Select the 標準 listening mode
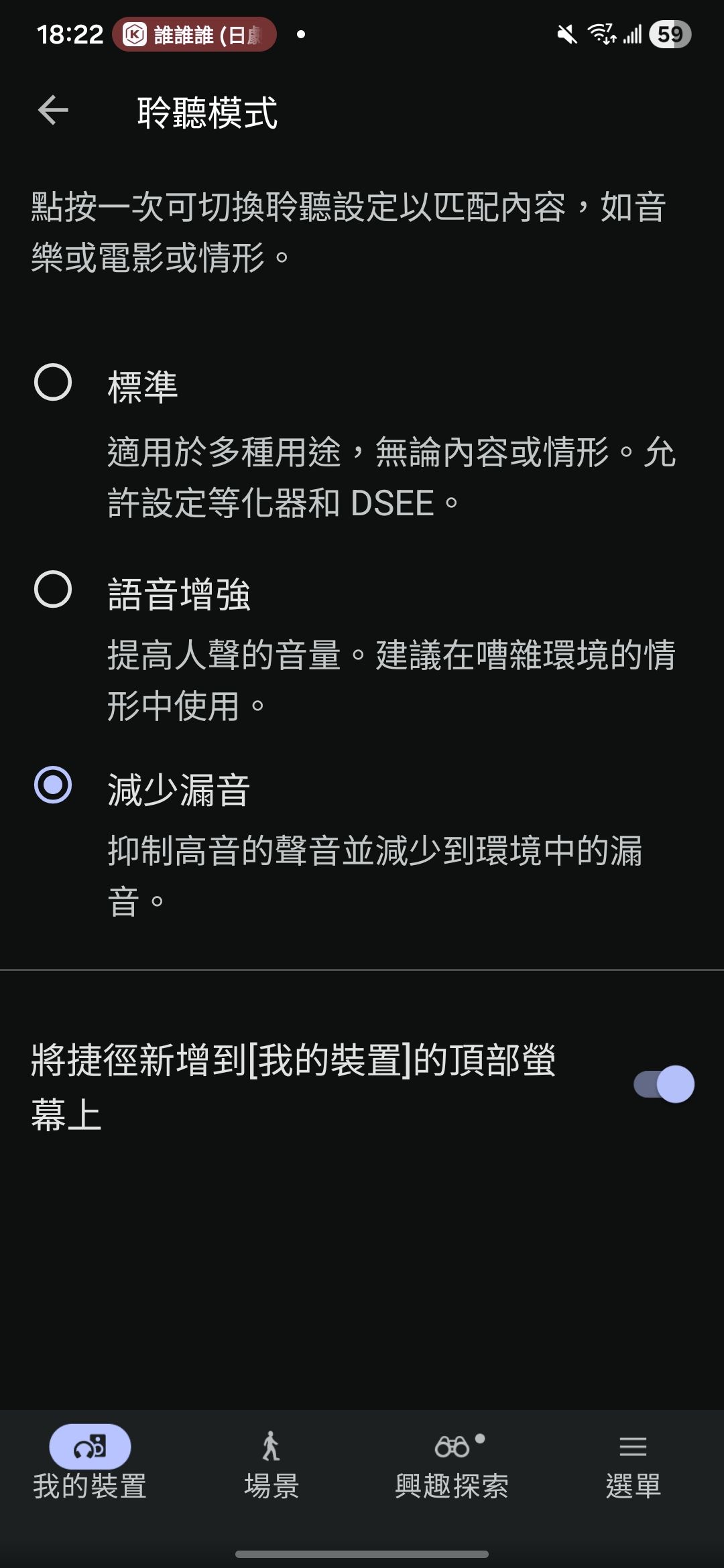This screenshot has width=724, height=1568. [53, 383]
